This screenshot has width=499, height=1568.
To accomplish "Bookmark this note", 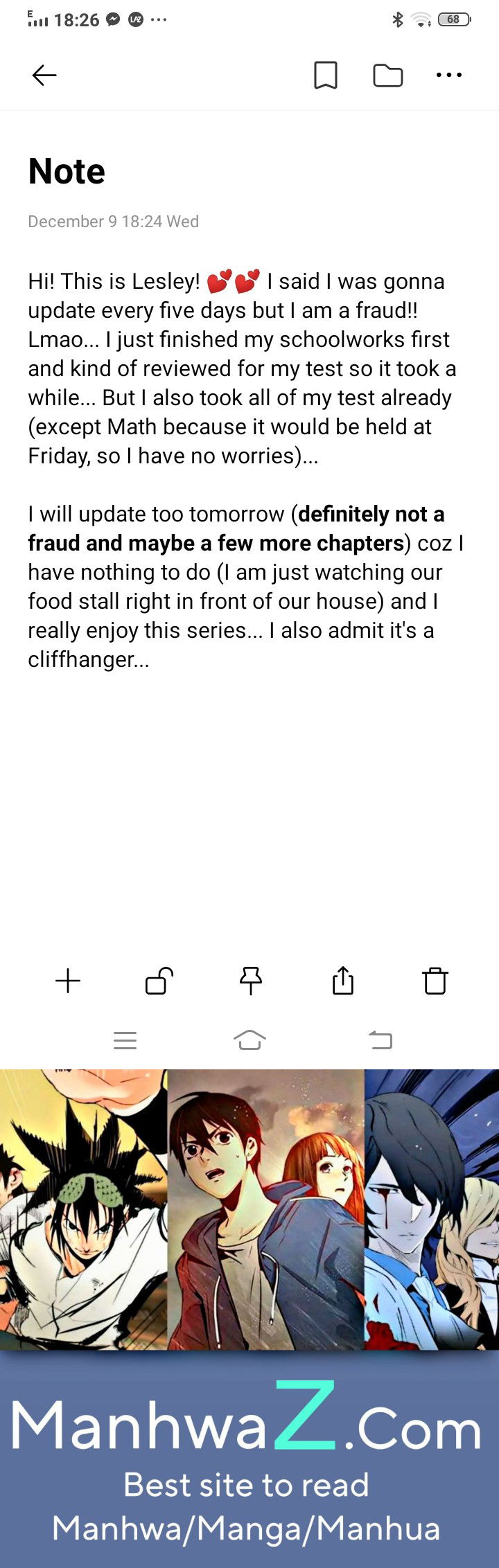I will (326, 75).
